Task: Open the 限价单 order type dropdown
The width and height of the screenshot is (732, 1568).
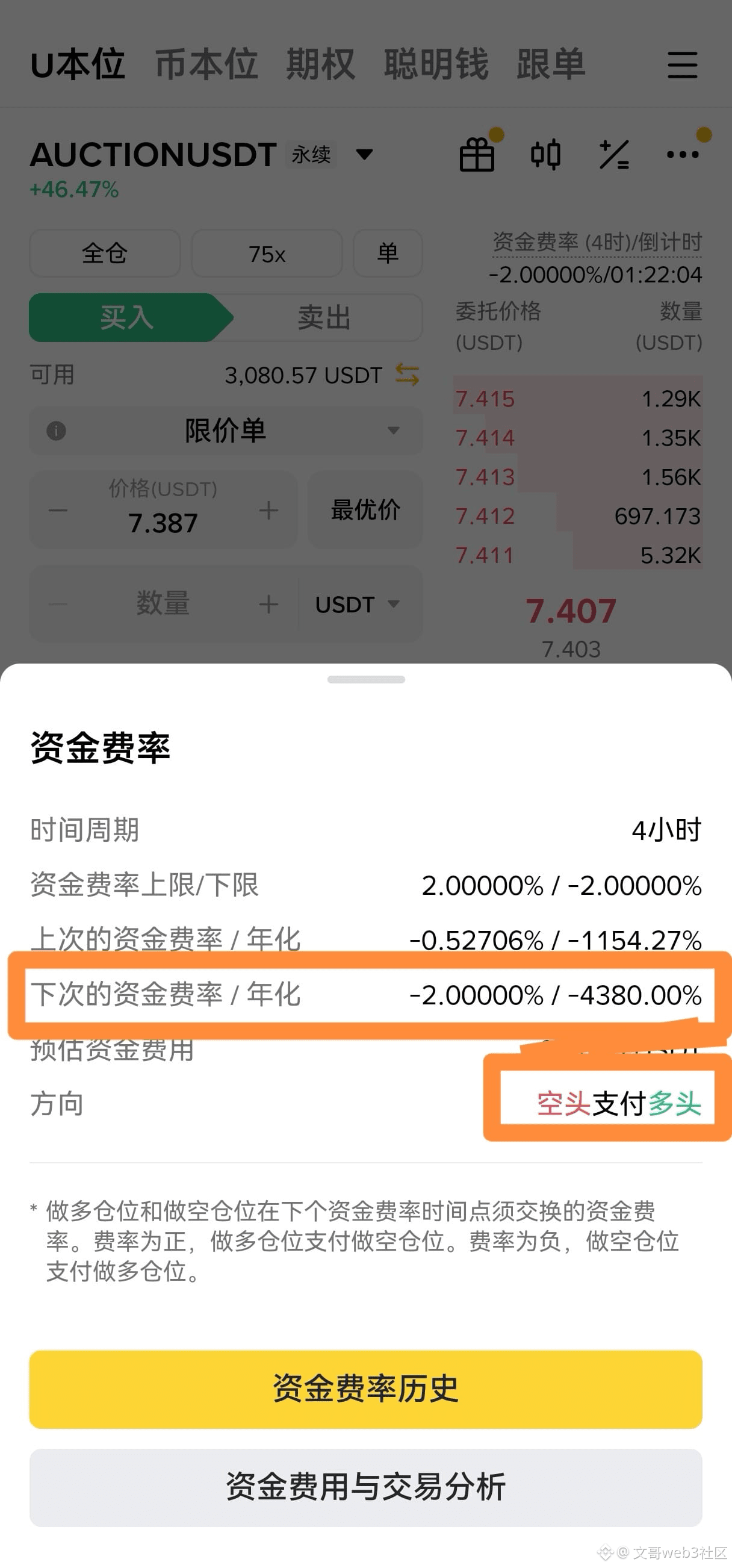Action: [x=394, y=431]
